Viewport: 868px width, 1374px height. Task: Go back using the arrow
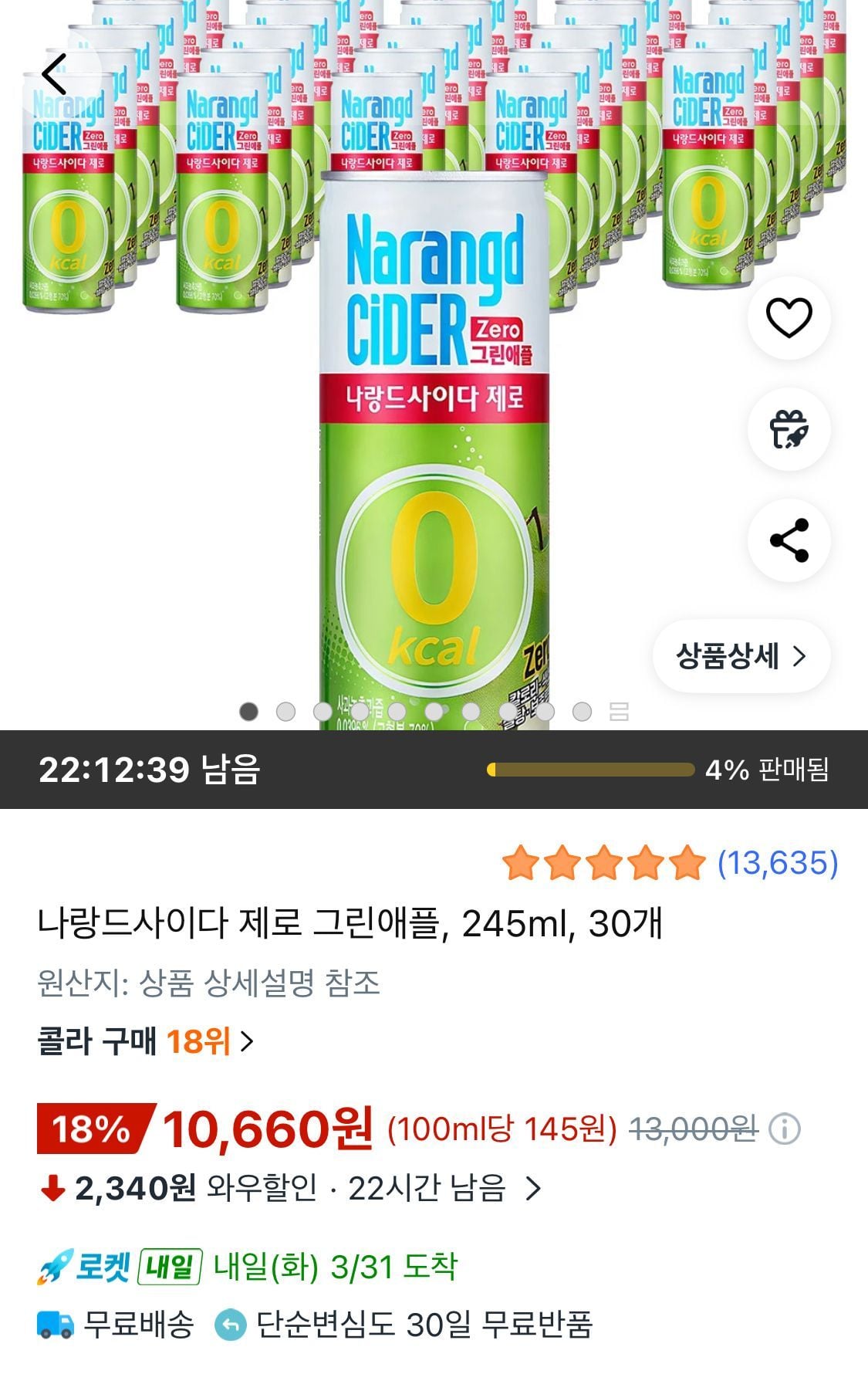[x=55, y=75]
